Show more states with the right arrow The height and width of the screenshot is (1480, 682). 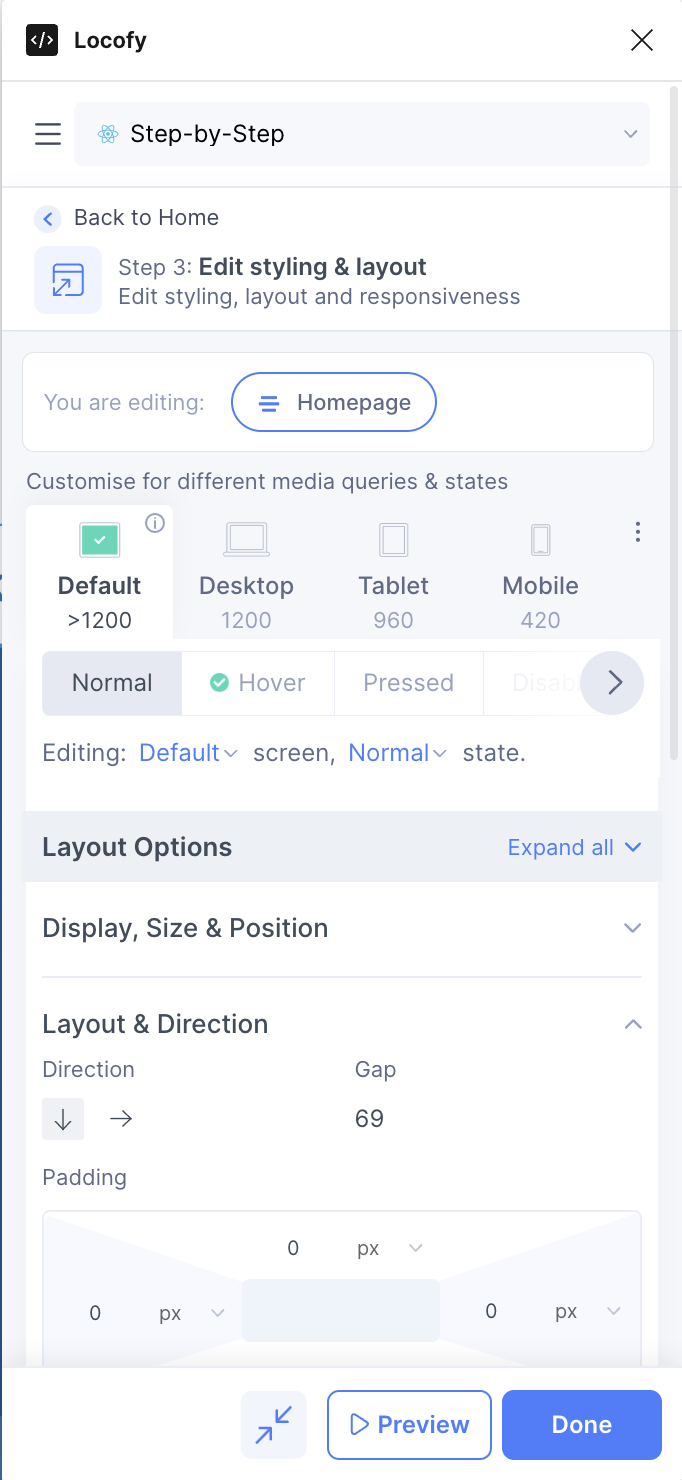click(x=612, y=683)
